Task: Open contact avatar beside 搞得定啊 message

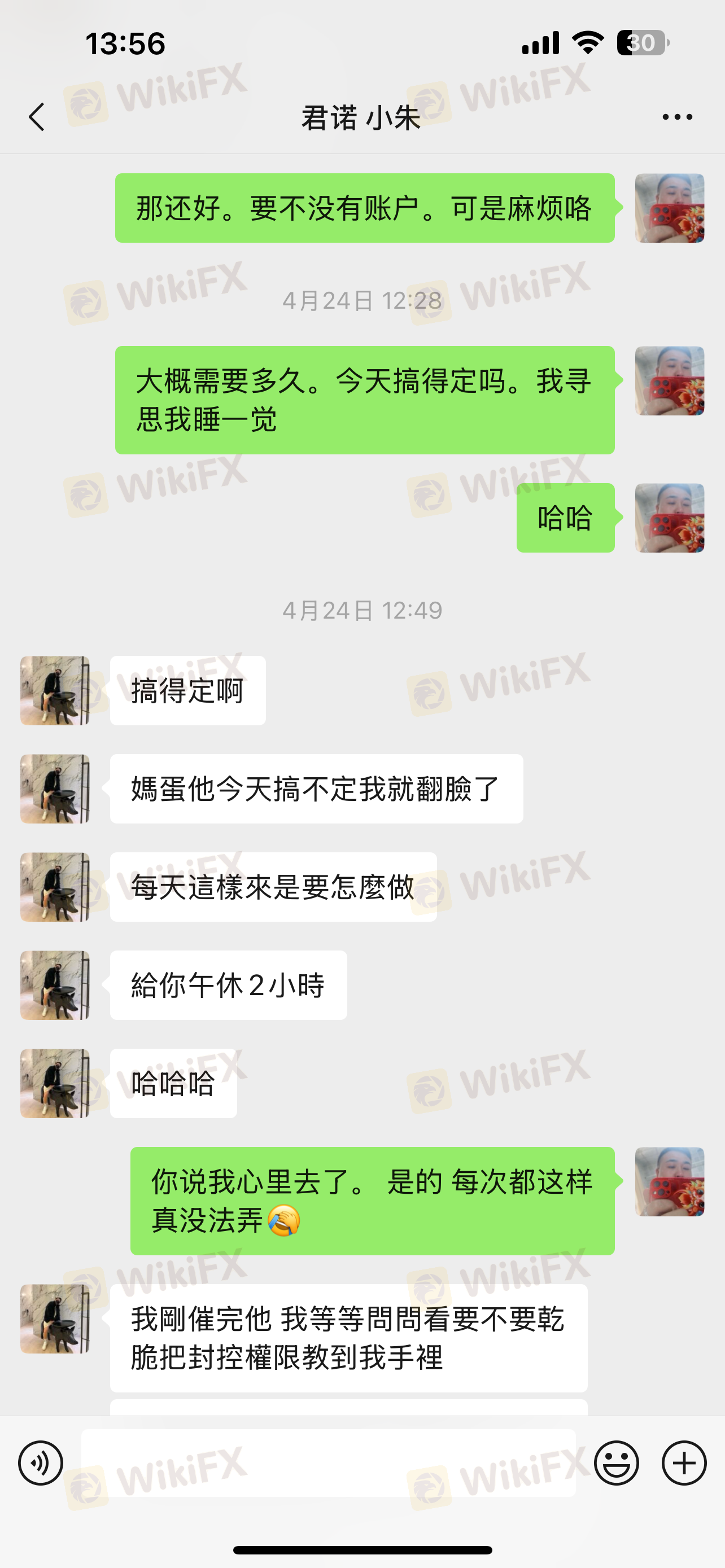Action: (55, 690)
